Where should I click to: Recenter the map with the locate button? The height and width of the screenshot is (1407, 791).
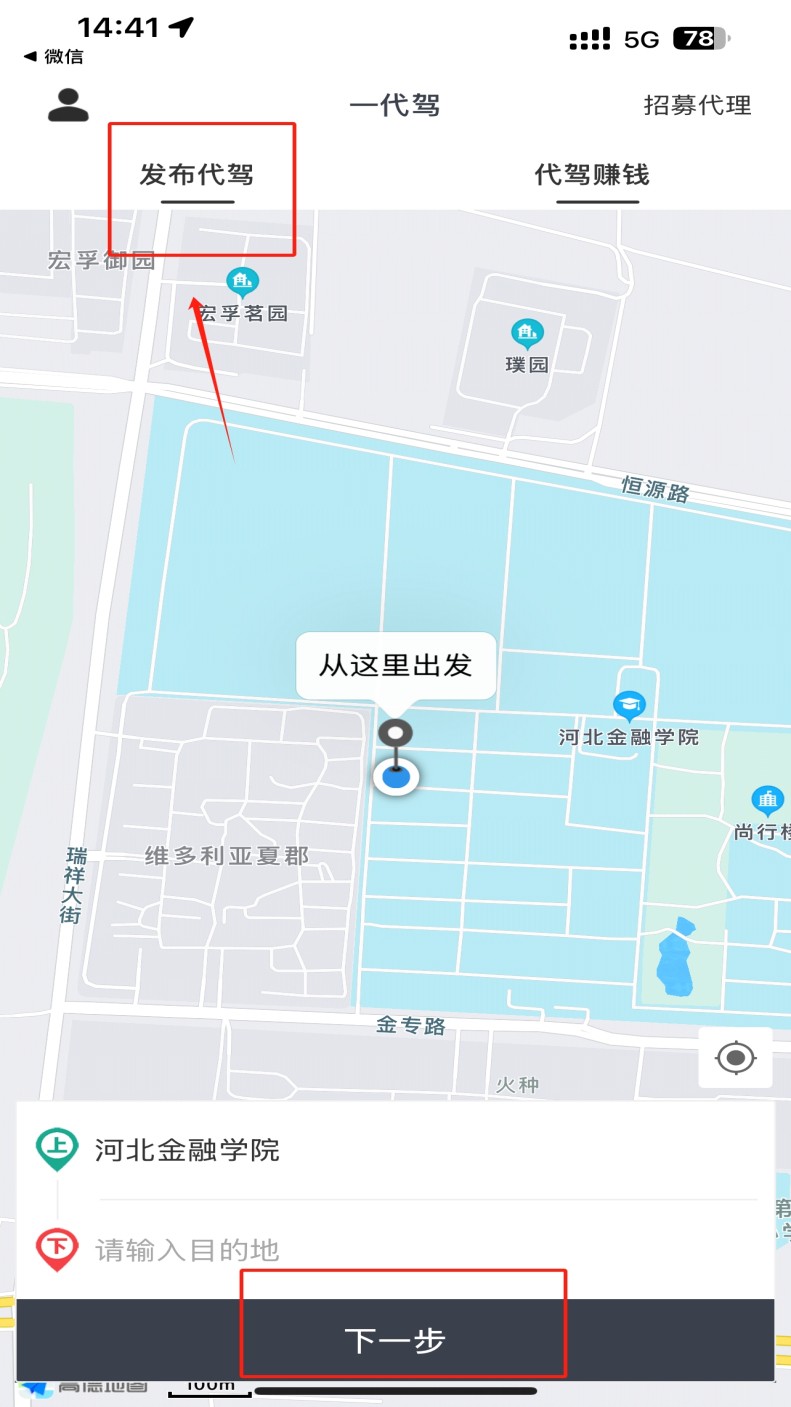736,1057
